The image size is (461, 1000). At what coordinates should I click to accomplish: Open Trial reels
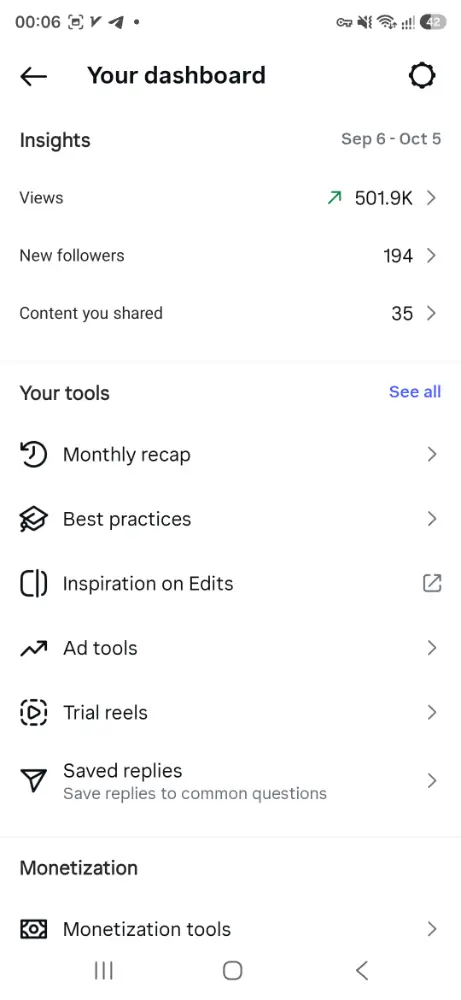click(x=230, y=712)
